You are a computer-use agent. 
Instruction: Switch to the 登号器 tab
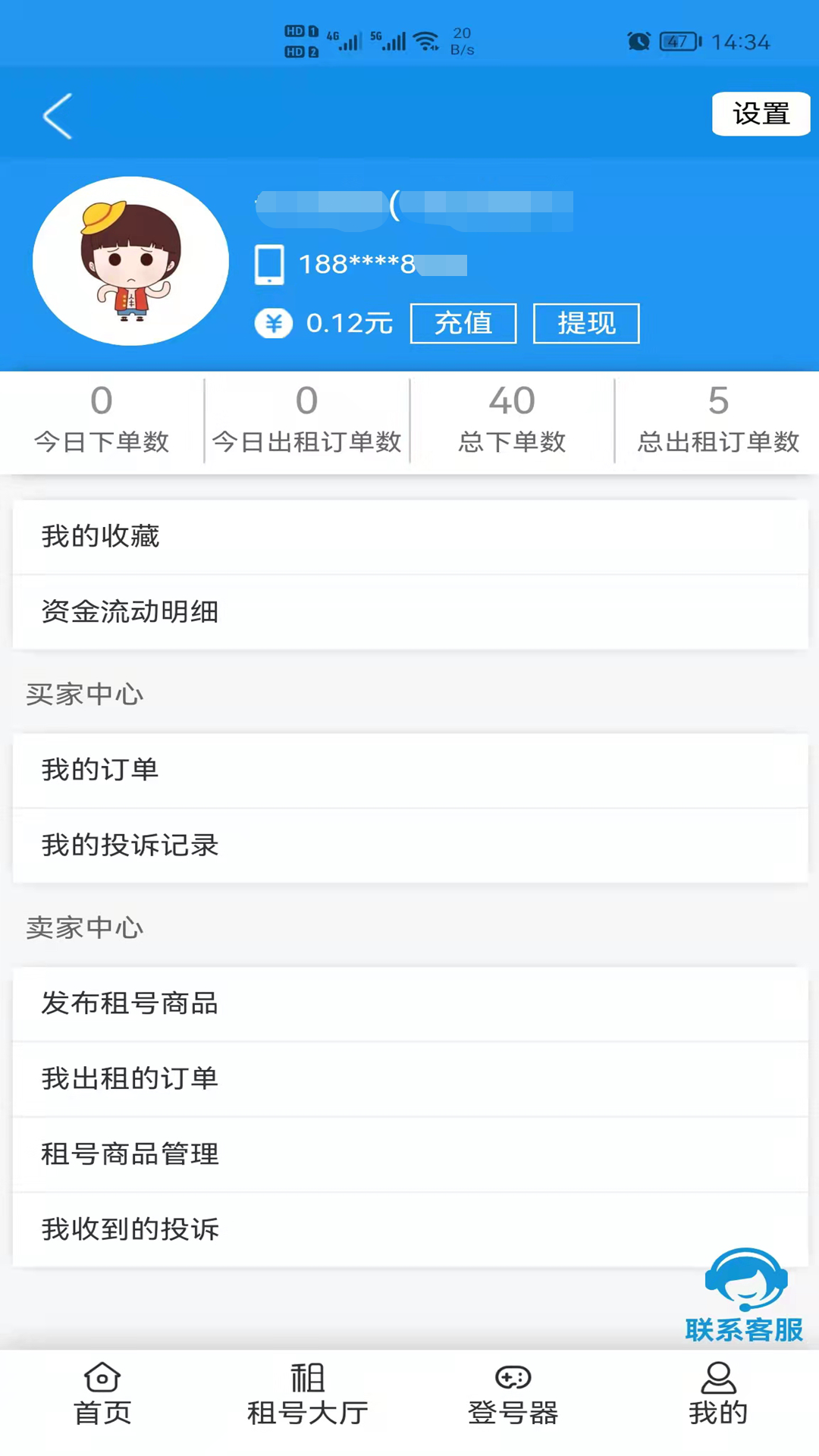[x=513, y=1394]
